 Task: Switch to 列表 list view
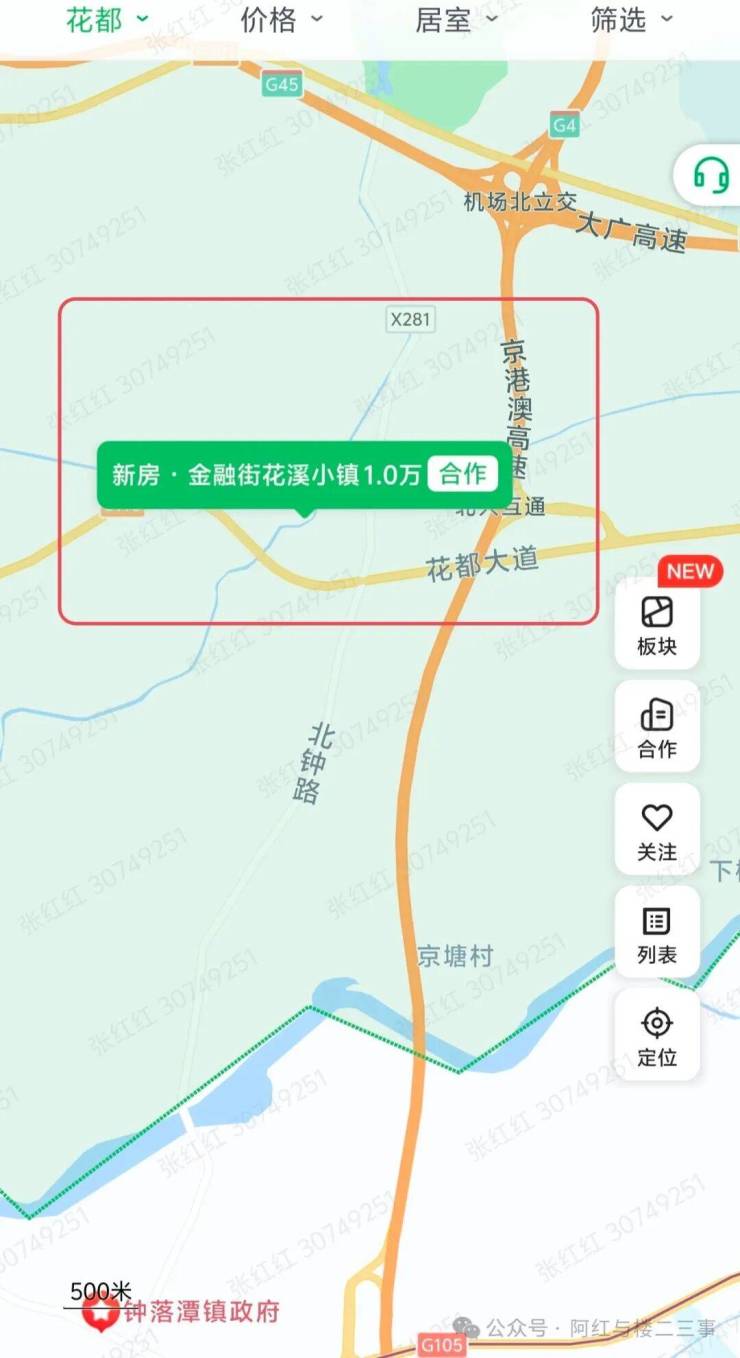pos(657,935)
